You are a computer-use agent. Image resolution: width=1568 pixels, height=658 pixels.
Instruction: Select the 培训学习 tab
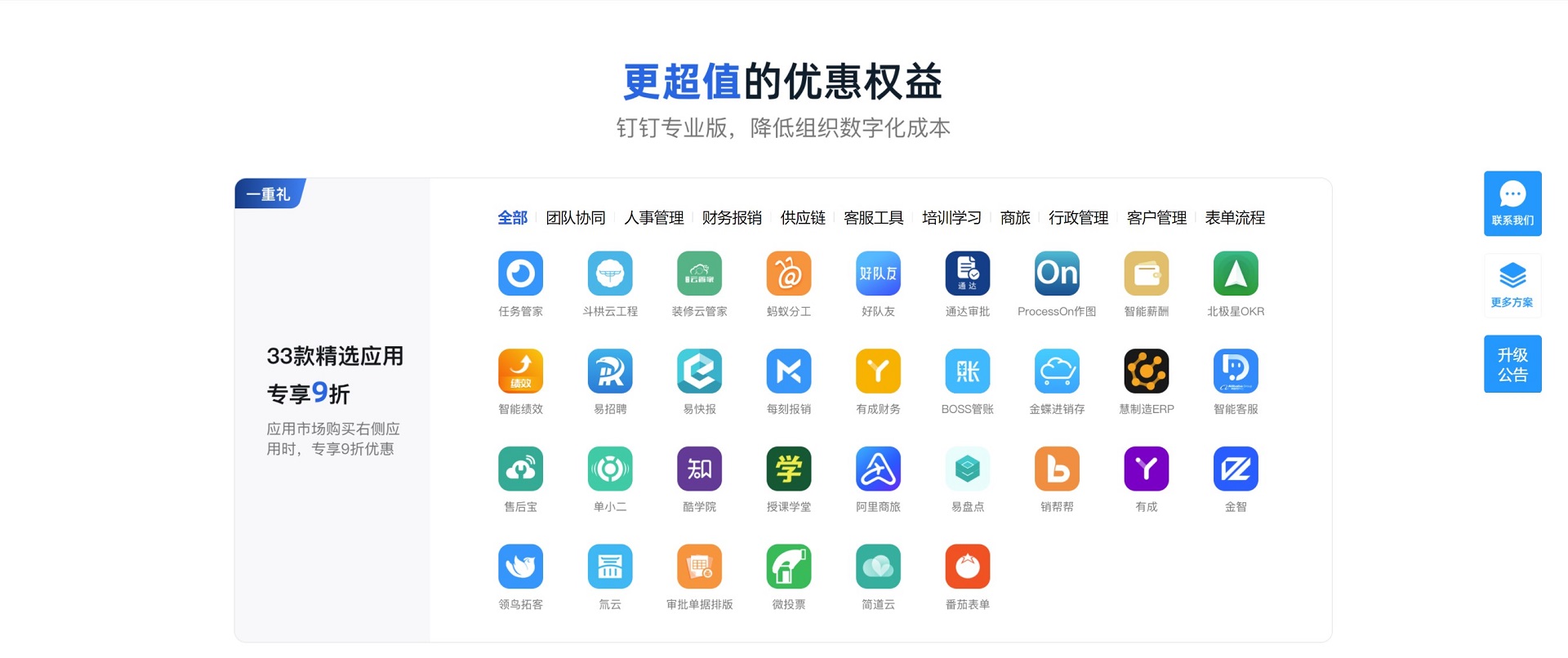click(x=951, y=218)
